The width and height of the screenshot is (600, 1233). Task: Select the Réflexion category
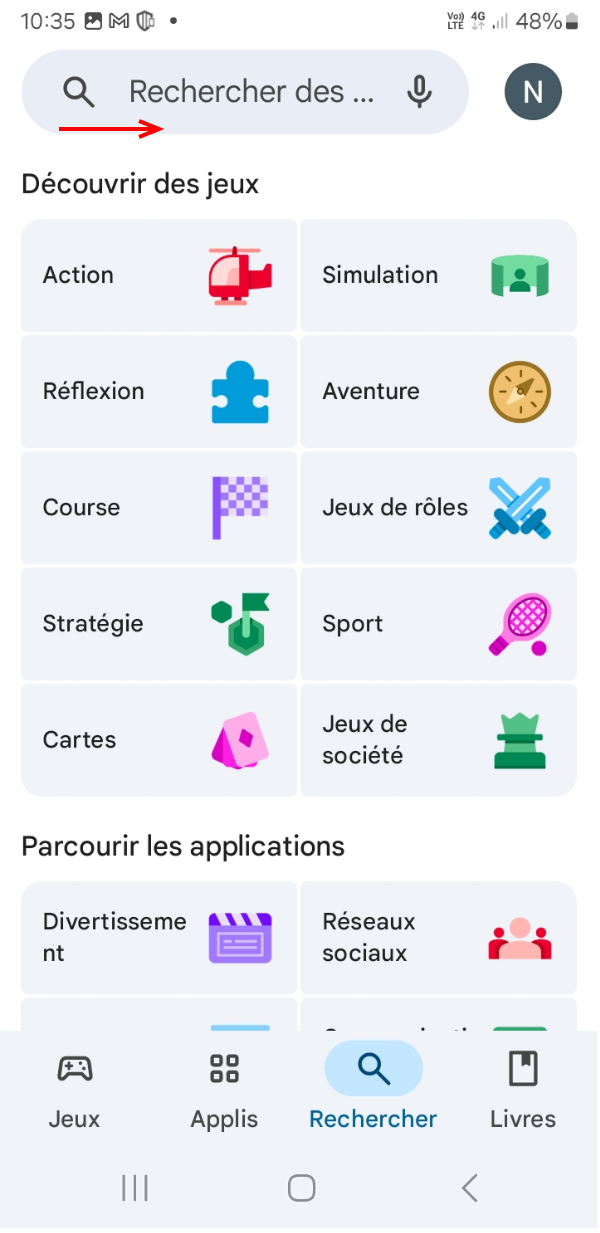click(x=159, y=391)
